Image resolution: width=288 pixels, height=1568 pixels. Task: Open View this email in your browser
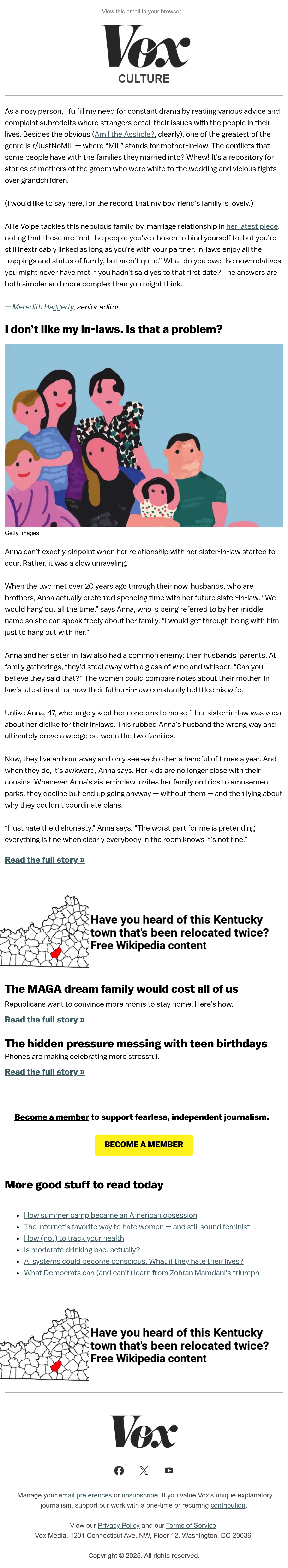click(x=141, y=12)
